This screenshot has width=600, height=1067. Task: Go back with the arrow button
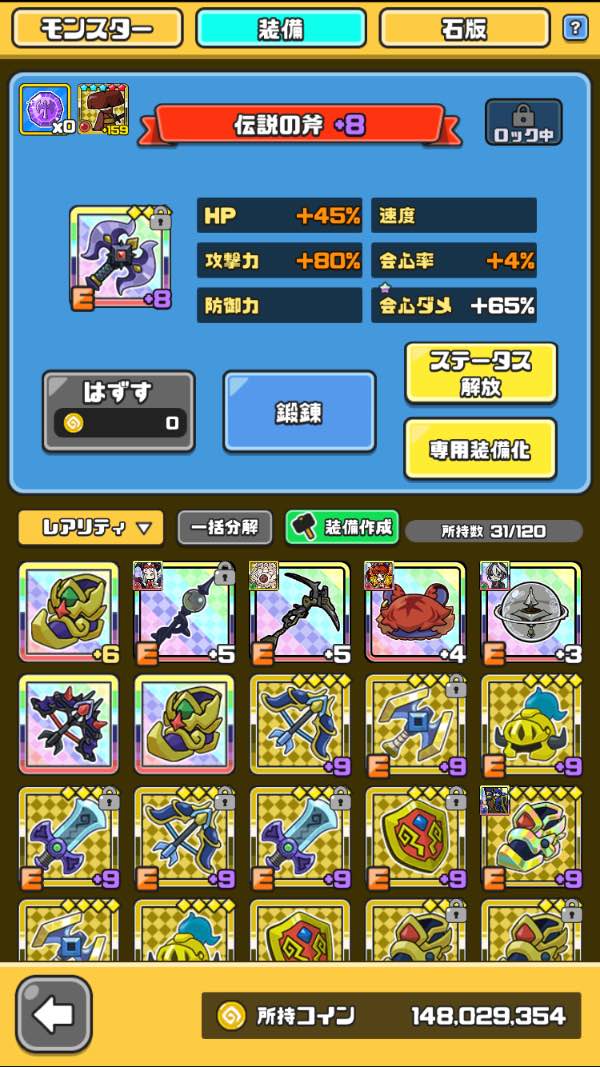(x=54, y=1014)
